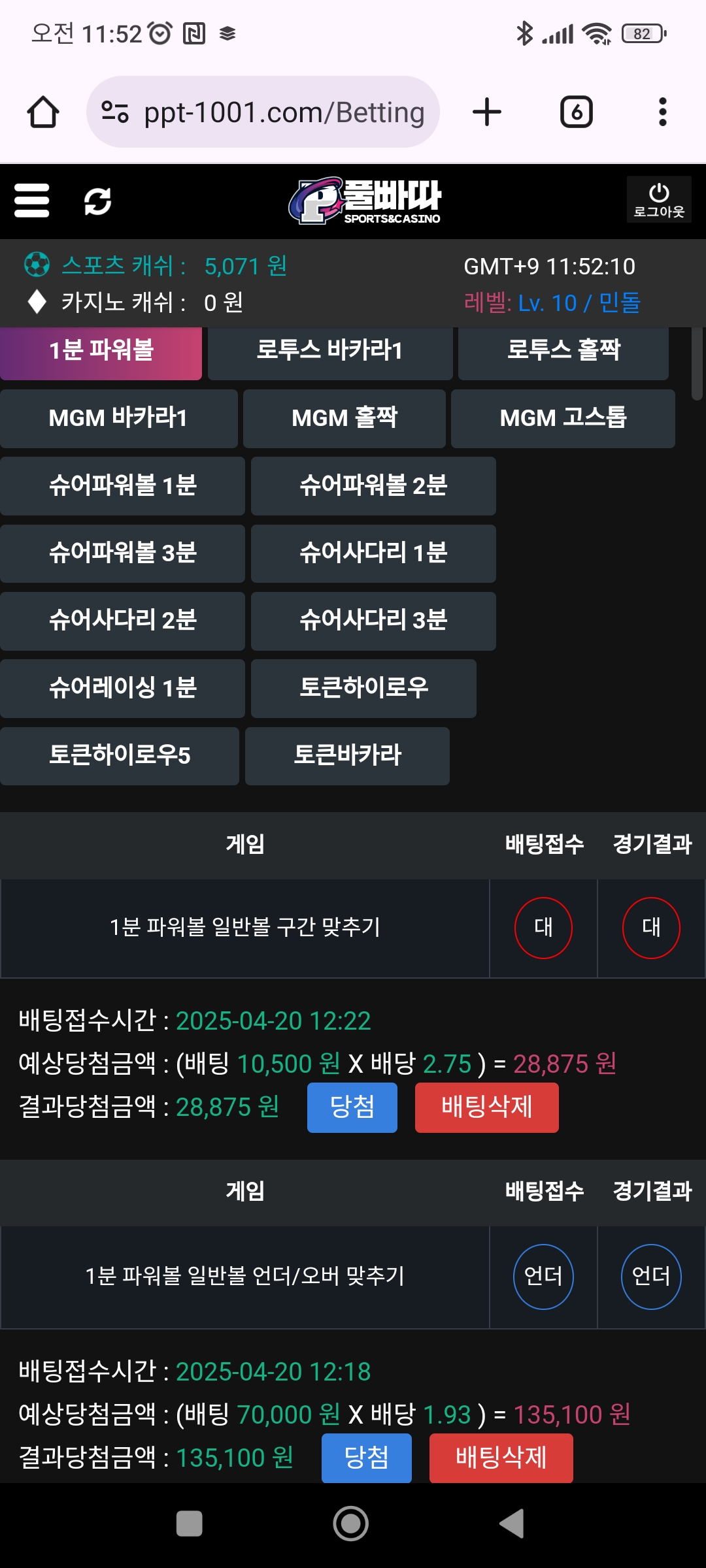
Task: Choose 토큰하이로우 game
Action: [x=363, y=688]
